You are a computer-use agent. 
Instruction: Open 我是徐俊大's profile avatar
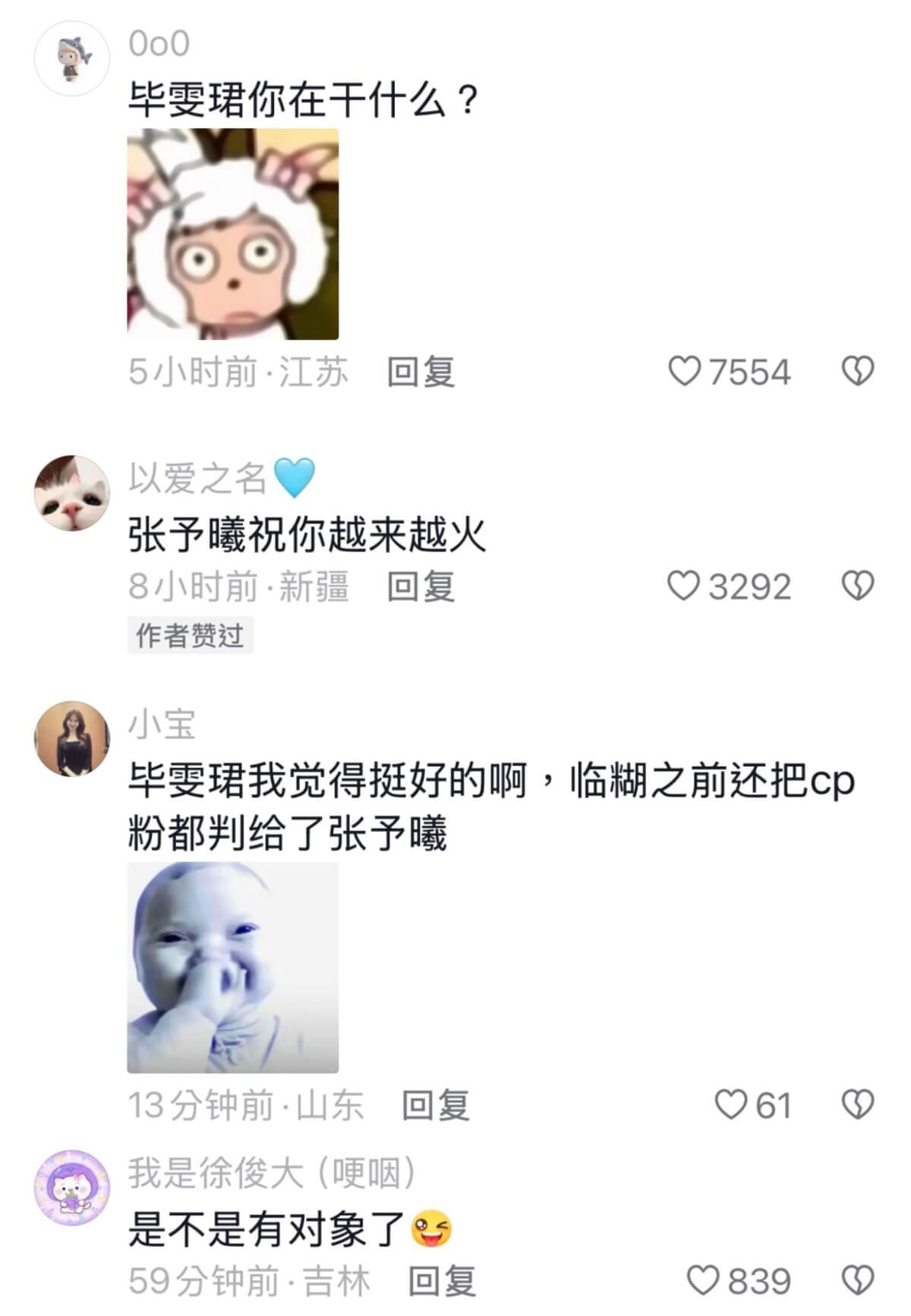pyautogui.click(x=73, y=1187)
